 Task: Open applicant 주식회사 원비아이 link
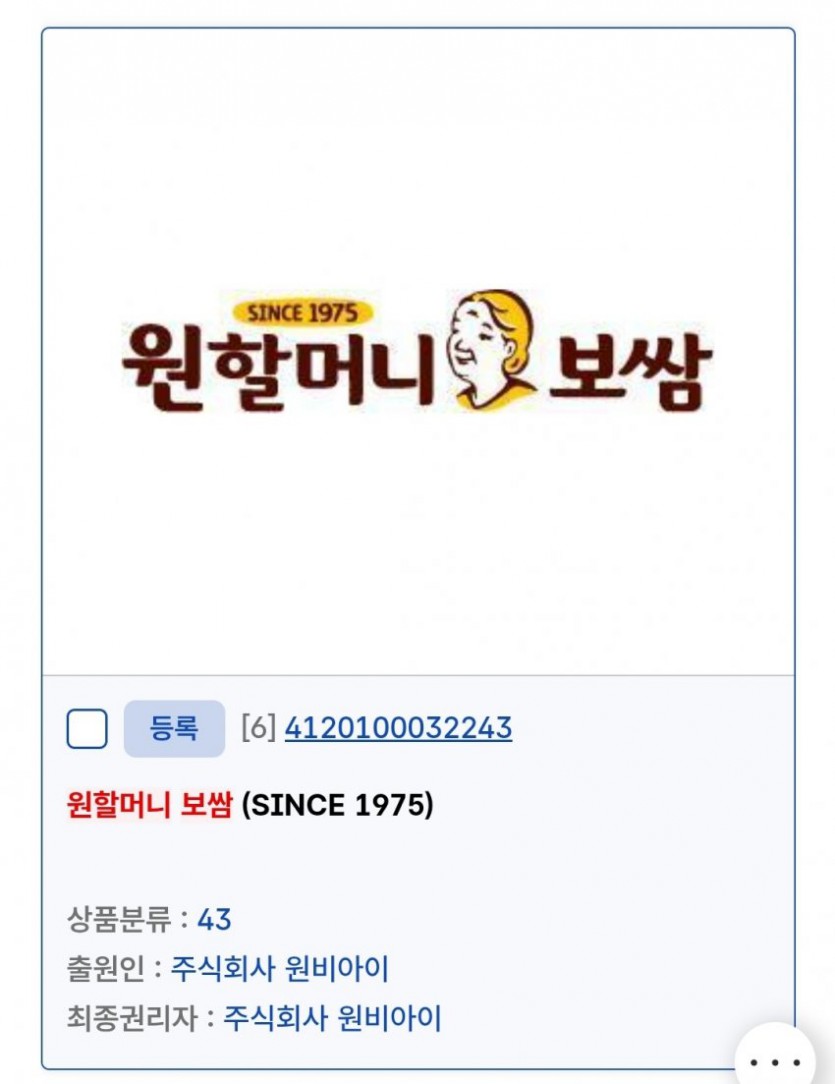[280, 968]
